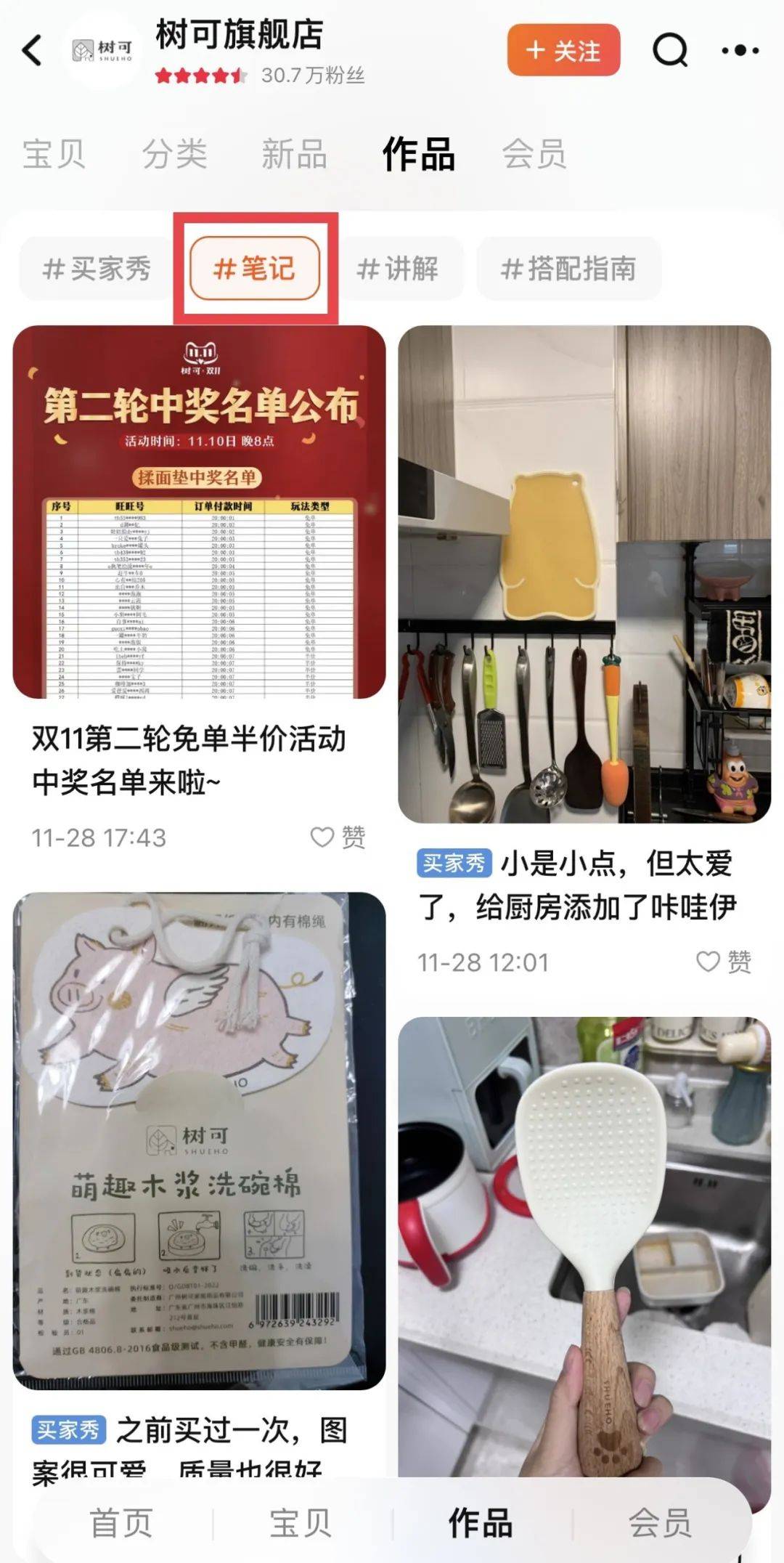
Task: Follow 树可旗舰店 with the 关注 button
Action: (563, 50)
